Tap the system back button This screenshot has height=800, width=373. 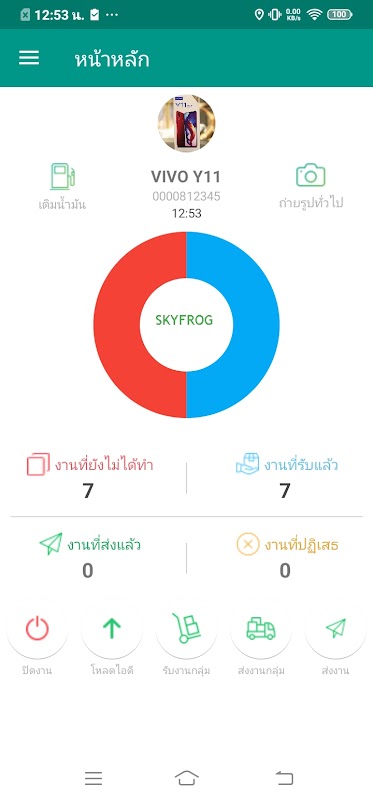[x=285, y=778]
